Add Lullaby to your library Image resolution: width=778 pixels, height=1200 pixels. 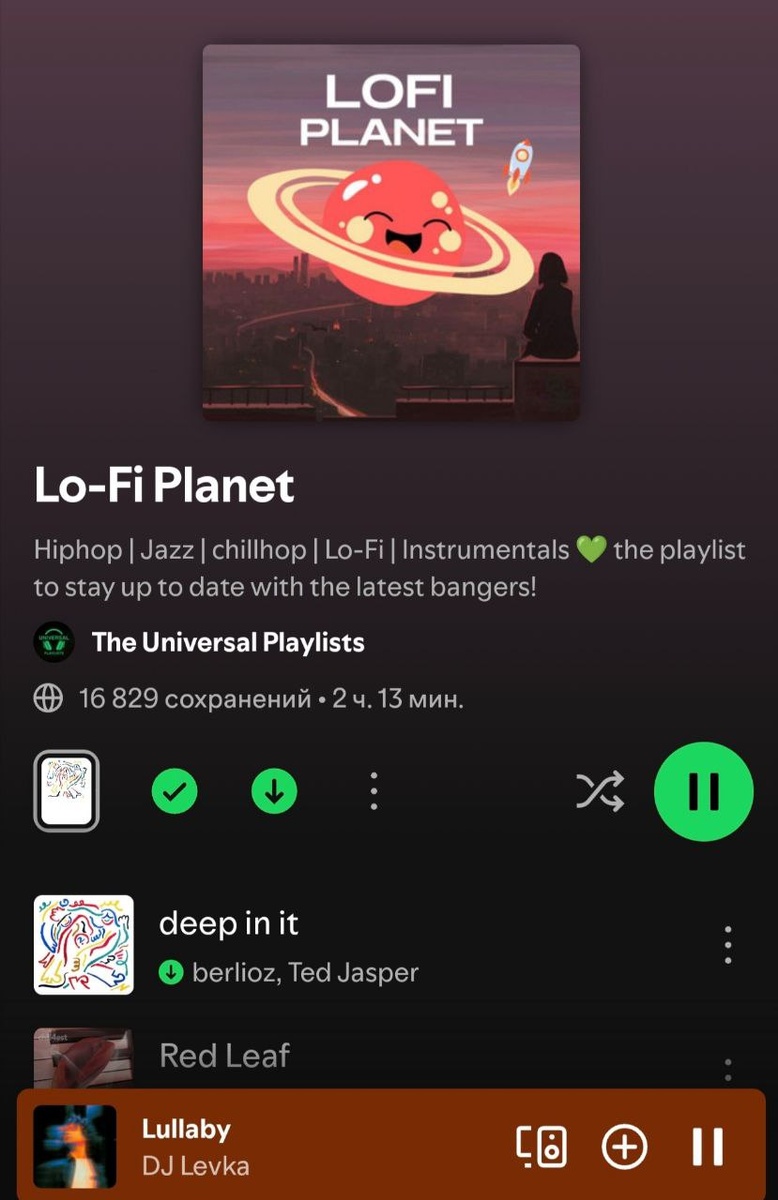(624, 1146)
